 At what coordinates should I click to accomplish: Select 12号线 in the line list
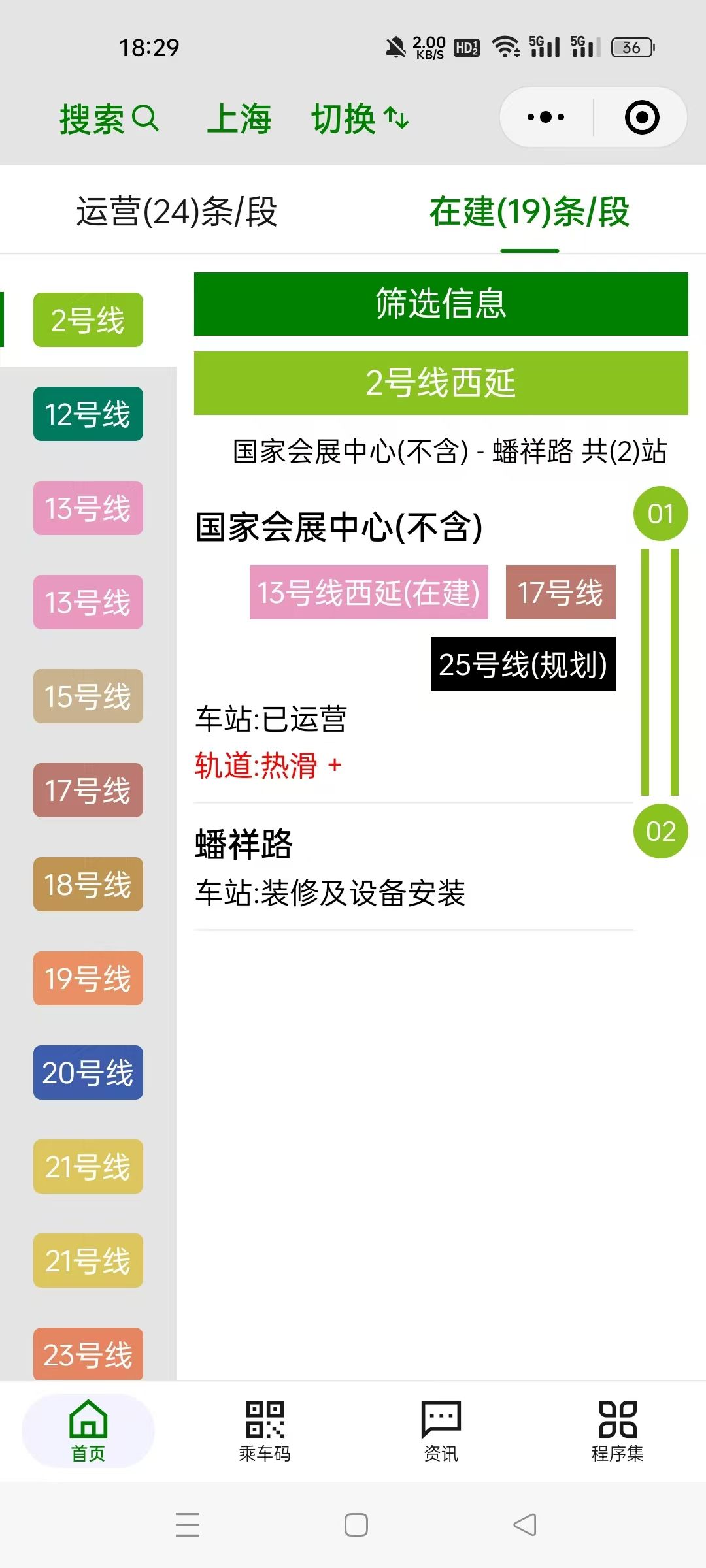88,414
